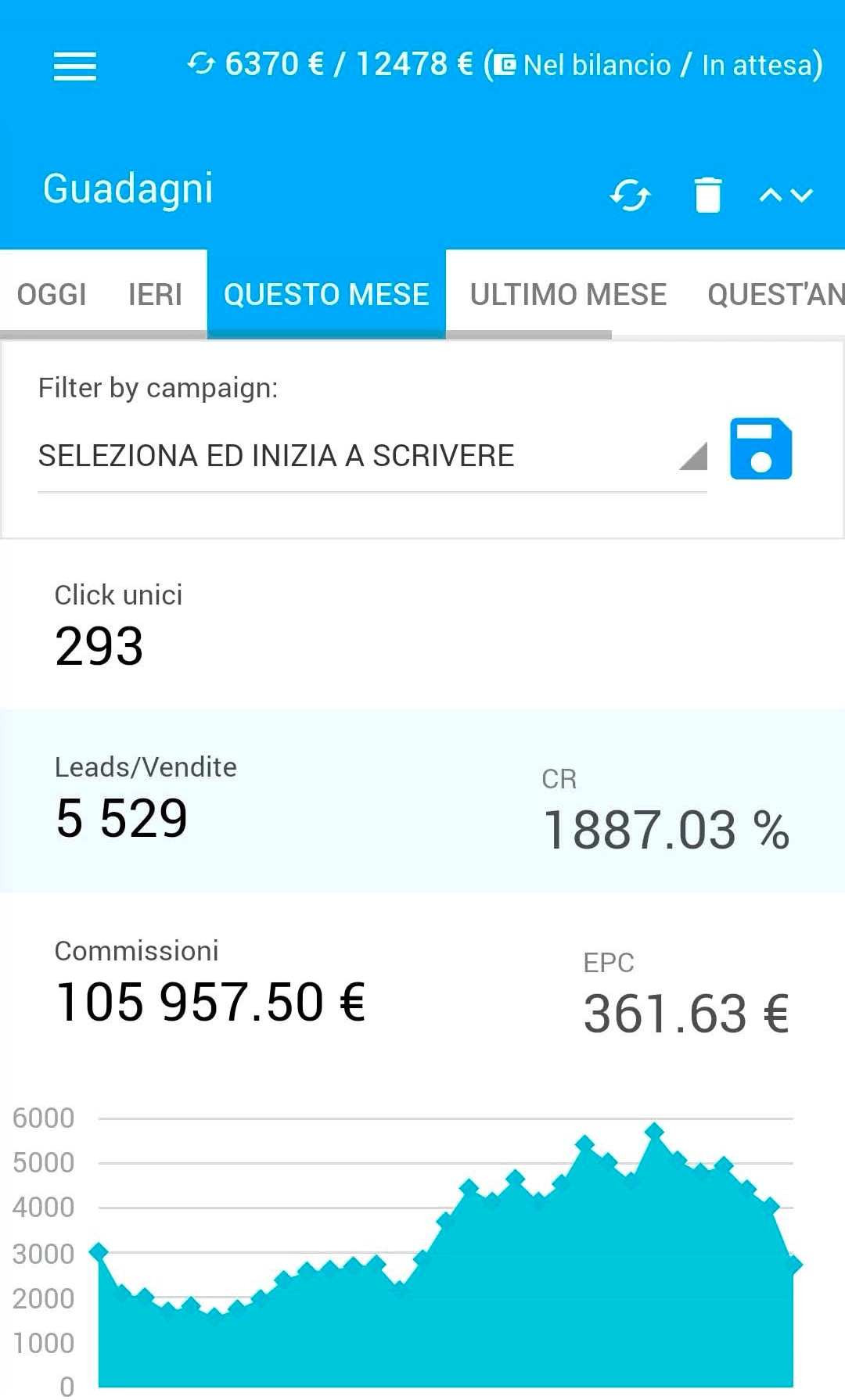
Task: Open the hamburger drawer menu
Action: pos(75,66)
